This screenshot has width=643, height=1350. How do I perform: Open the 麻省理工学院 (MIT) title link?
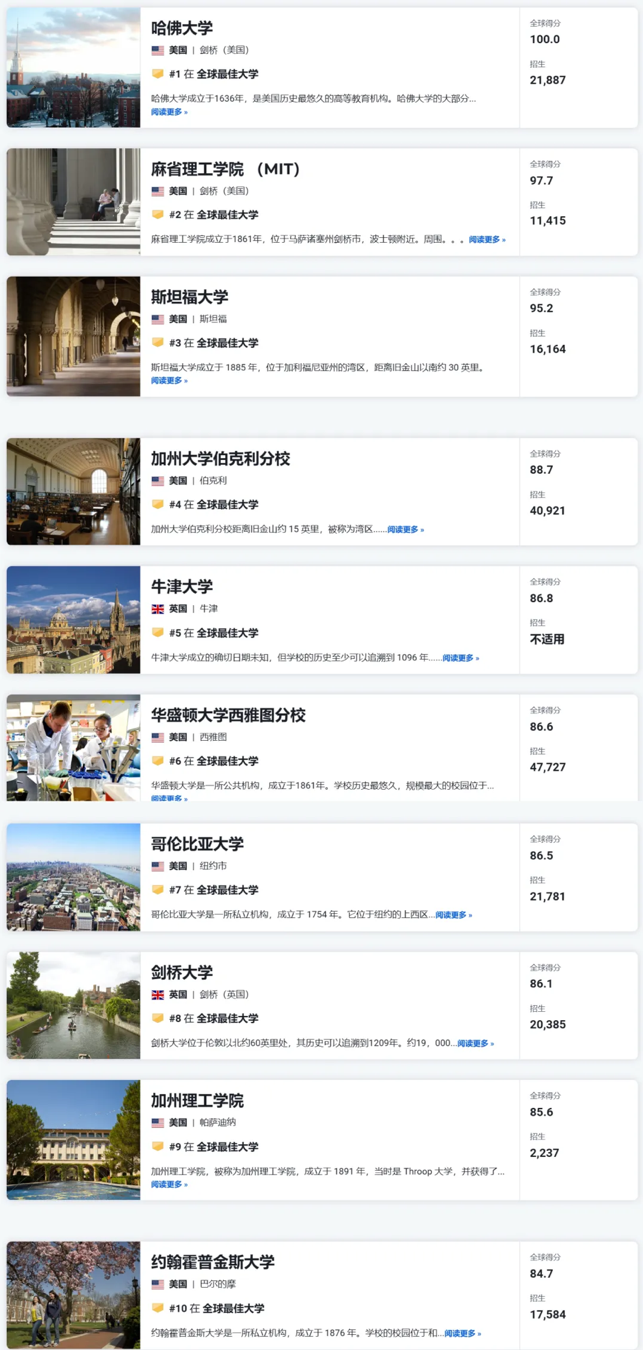(x=225, y=169)
